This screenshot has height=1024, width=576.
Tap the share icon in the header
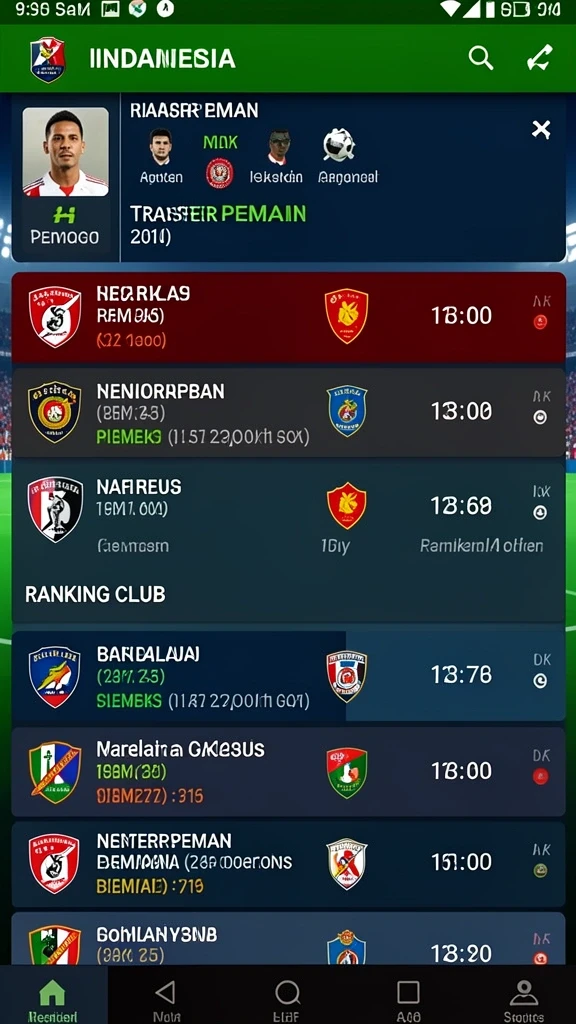[539, 58]
